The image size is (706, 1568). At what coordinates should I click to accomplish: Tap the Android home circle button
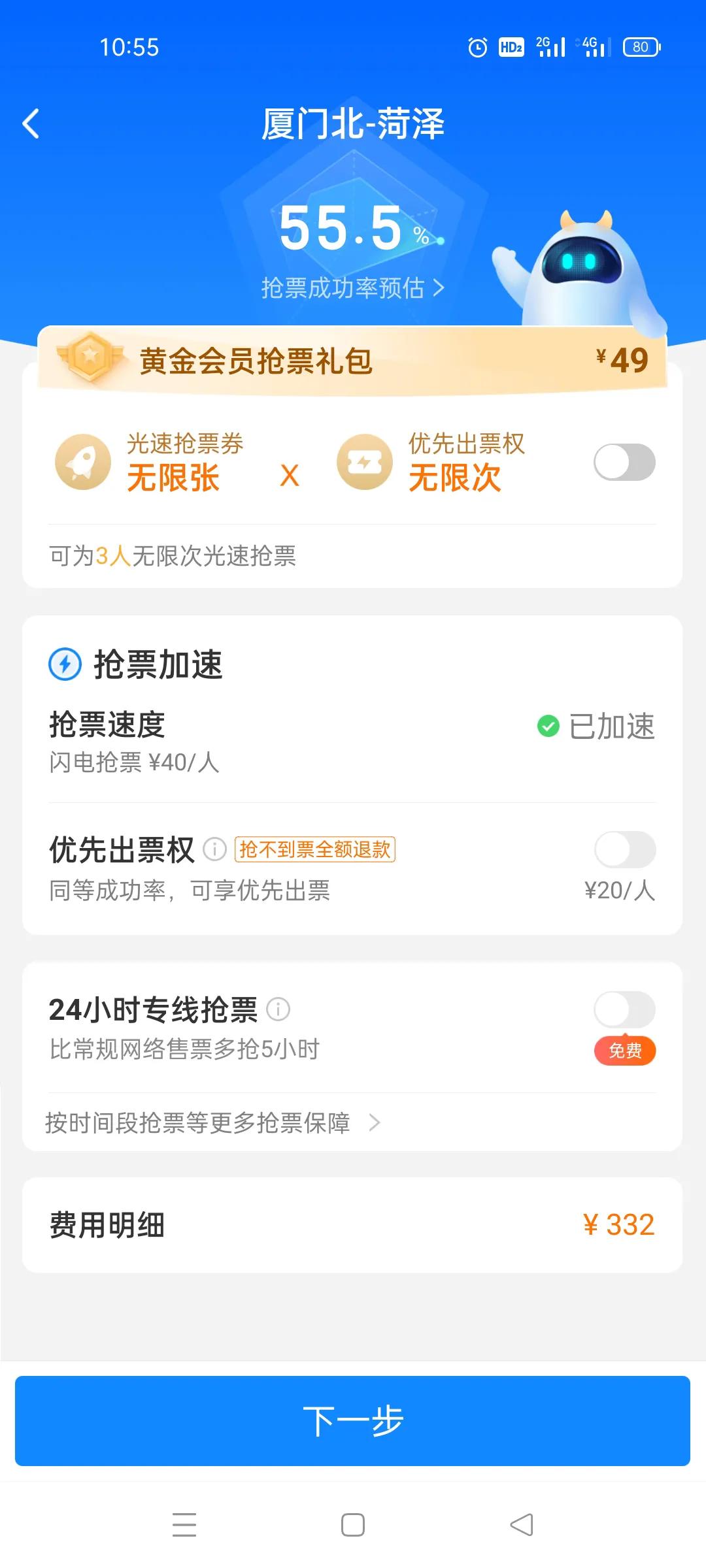[x=352, y=1525]
